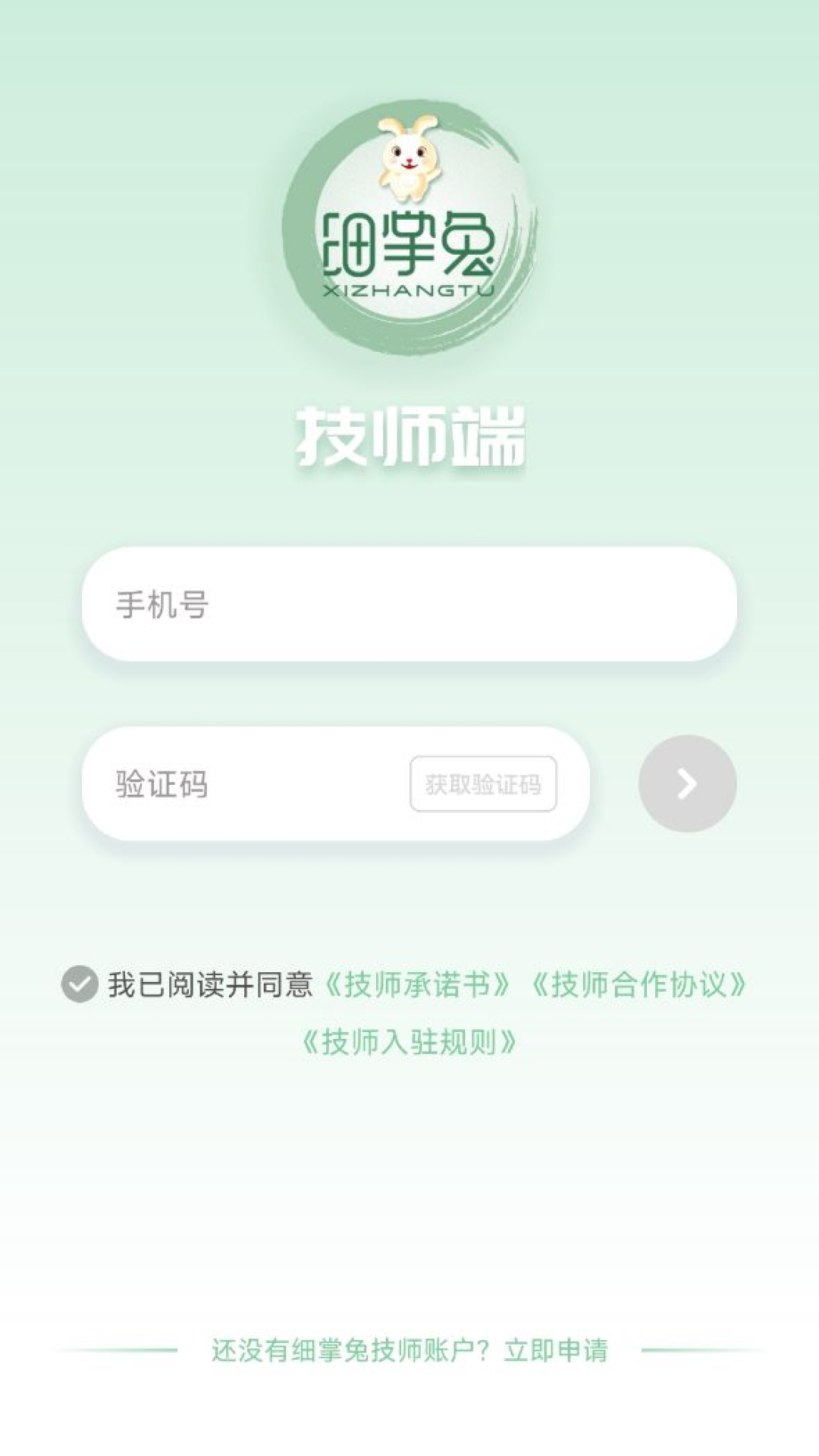Focus the 手机号 phone number field
This screenshot has width=819, height=1456.
click(409, 604)
